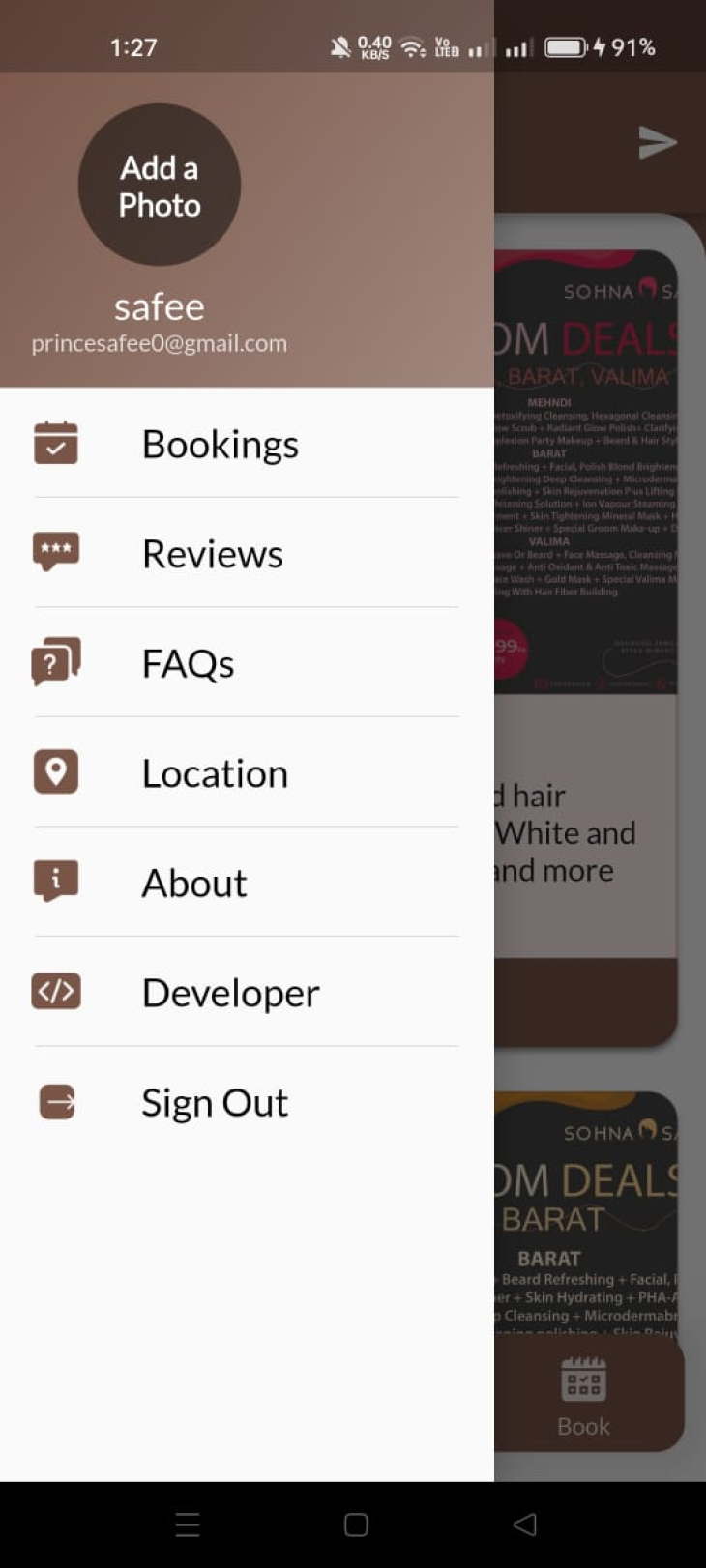Show Developer info
The width and height of the screenshot is (706, 1568).
click(230, 993)
